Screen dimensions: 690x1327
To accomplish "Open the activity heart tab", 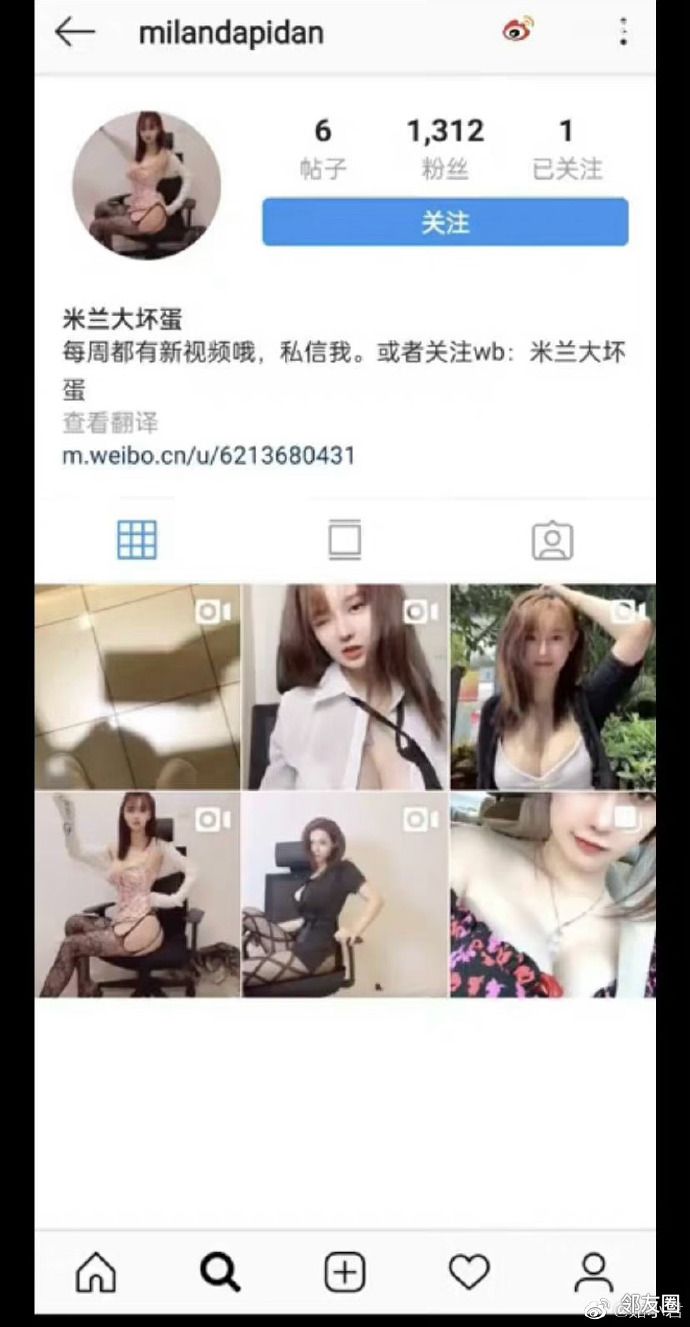I will pos(468,1272).
